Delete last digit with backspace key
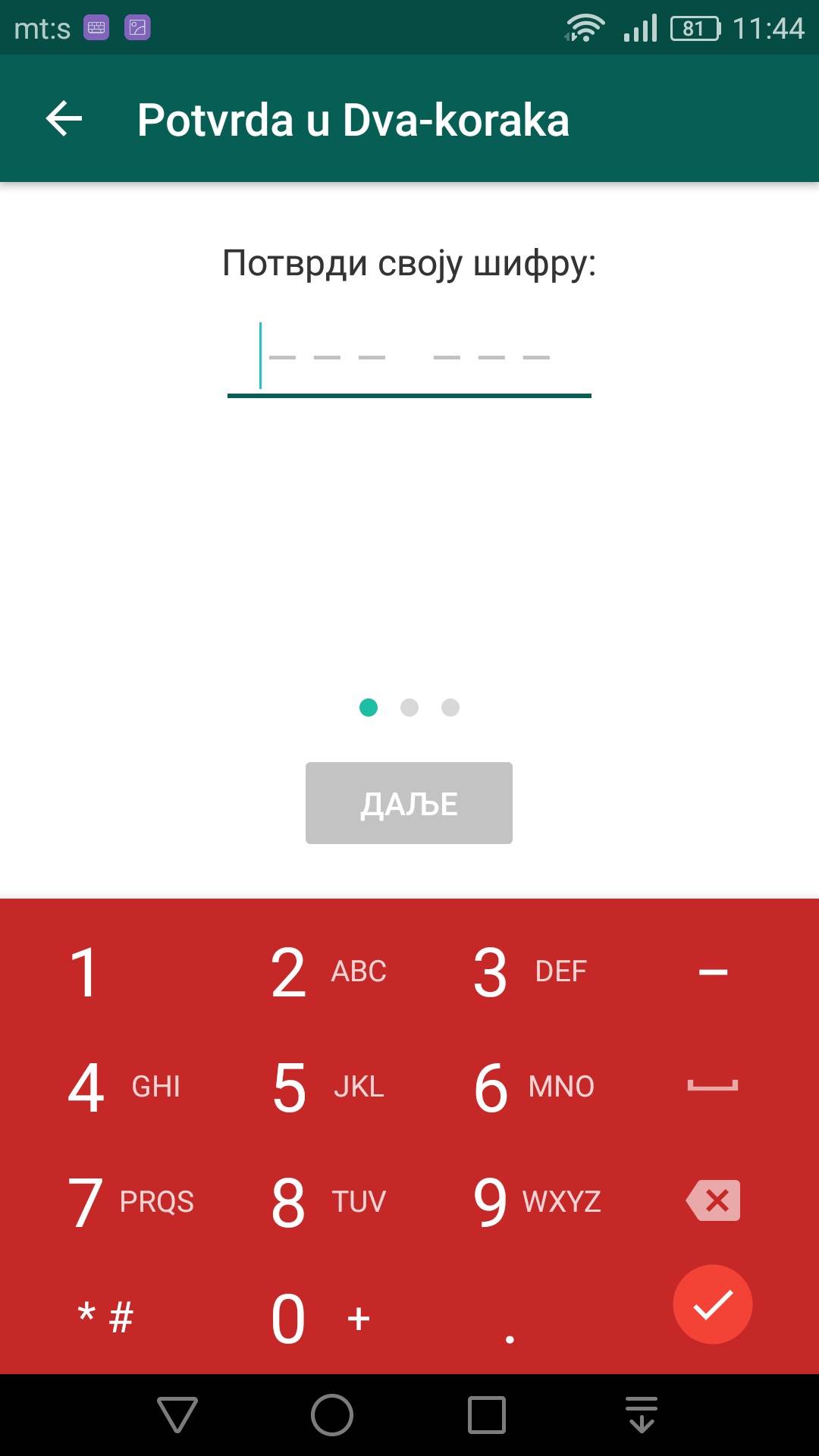The width and height of the screenshot is (819, 1456). point(713,1200)
